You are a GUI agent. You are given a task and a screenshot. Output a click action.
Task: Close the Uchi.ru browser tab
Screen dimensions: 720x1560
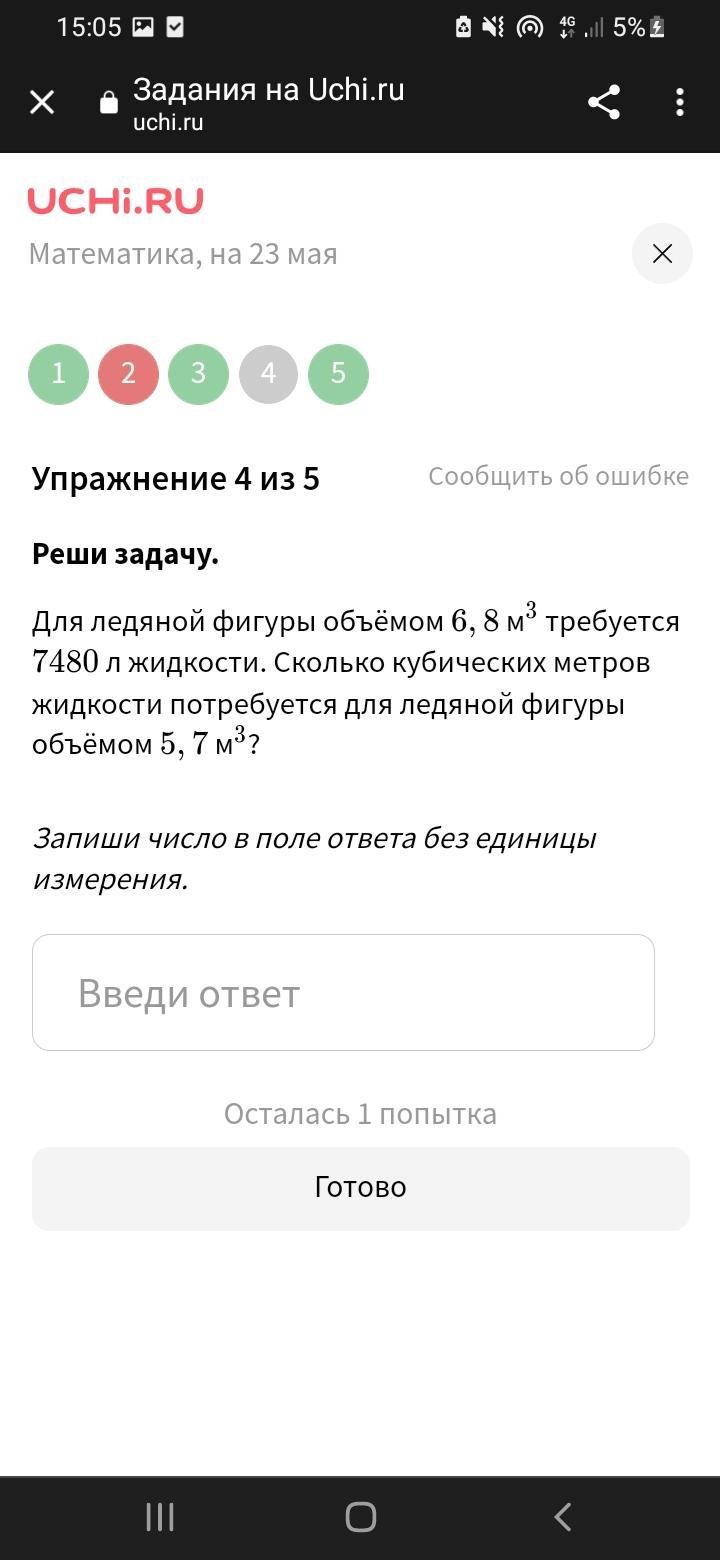coord(42,102)
